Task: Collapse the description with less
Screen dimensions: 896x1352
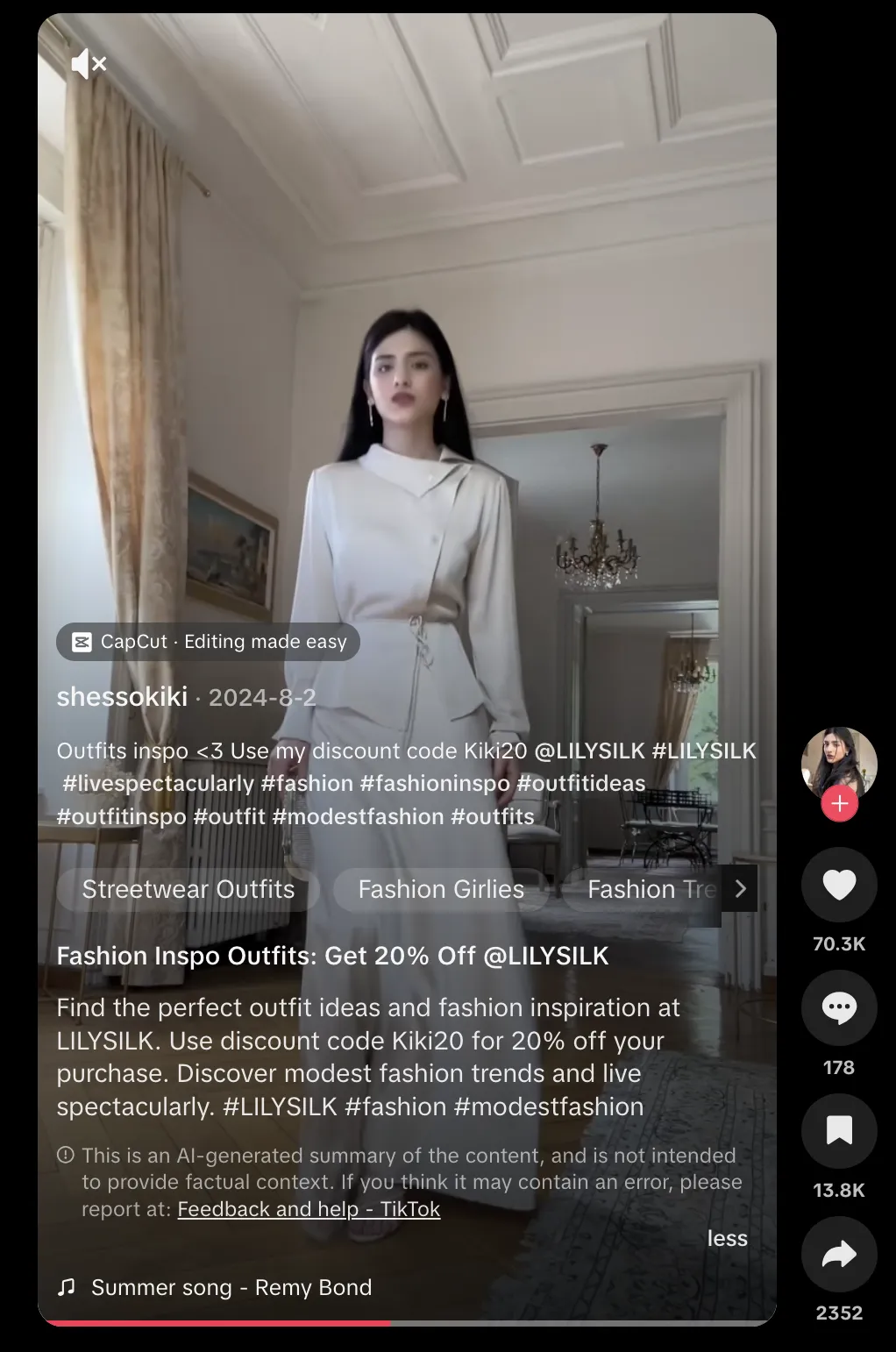Action: point(727,1238)
